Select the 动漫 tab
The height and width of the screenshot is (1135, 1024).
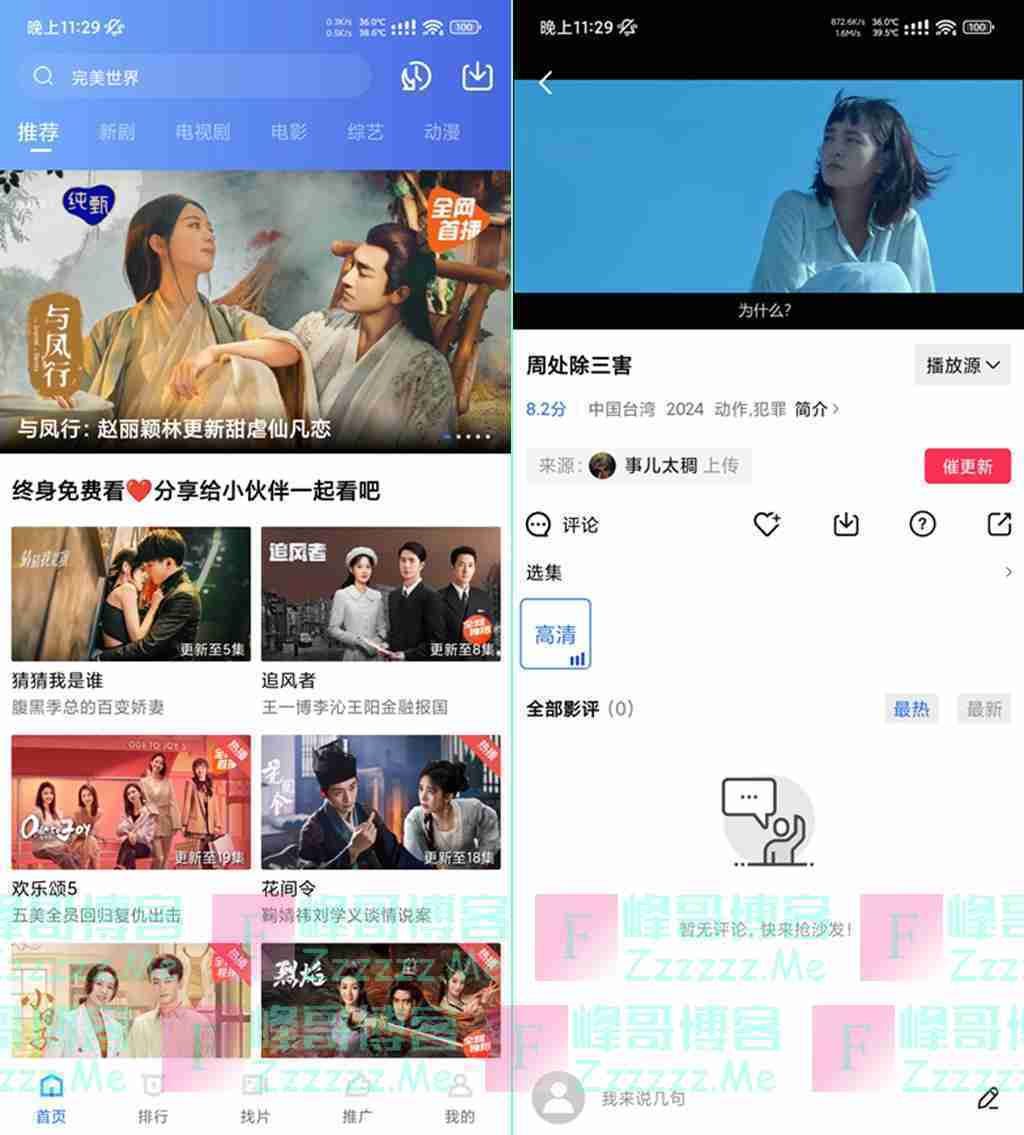[x=441, y=132]
